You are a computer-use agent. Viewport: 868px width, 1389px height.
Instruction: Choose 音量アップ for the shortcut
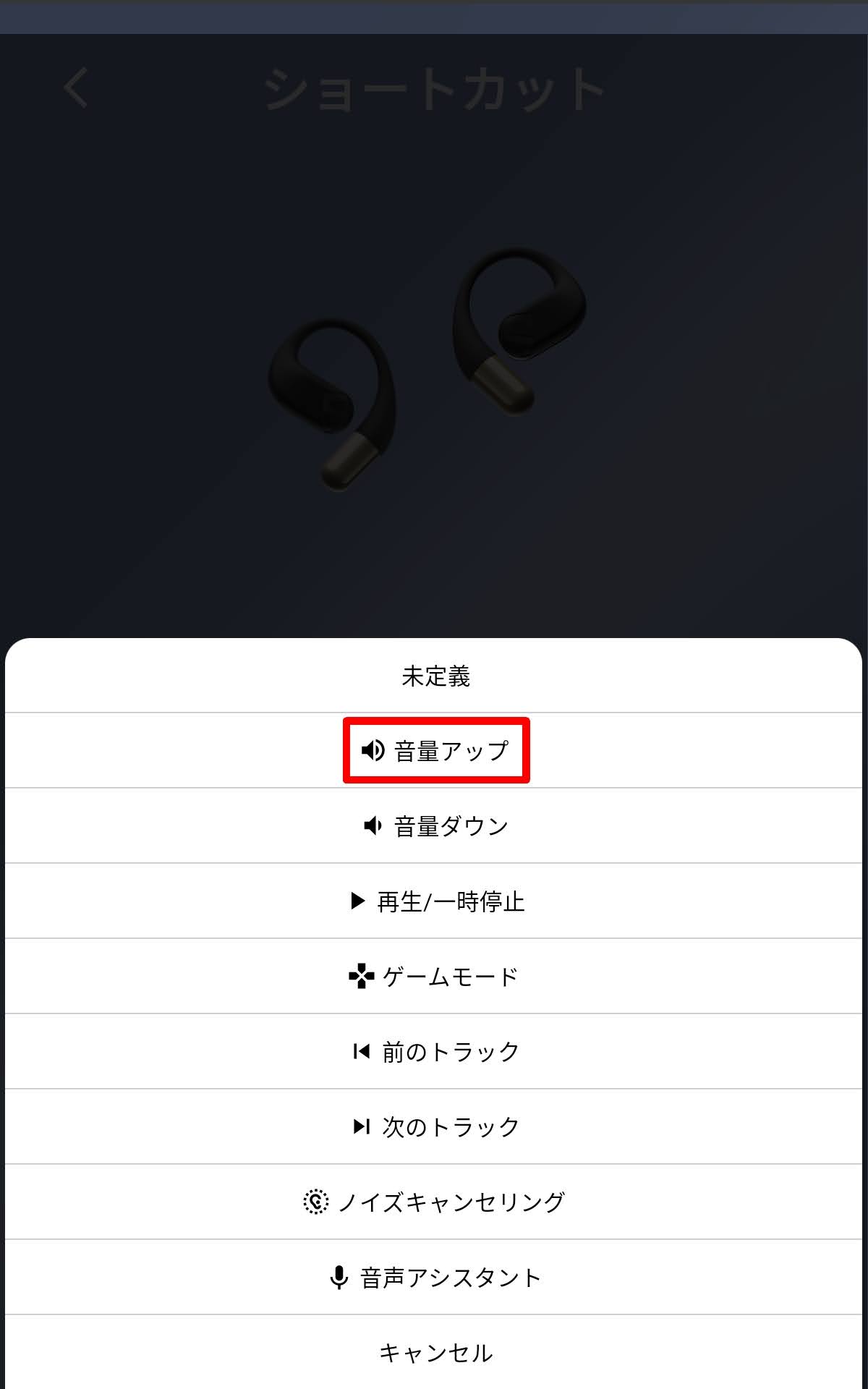click(435, 750)
